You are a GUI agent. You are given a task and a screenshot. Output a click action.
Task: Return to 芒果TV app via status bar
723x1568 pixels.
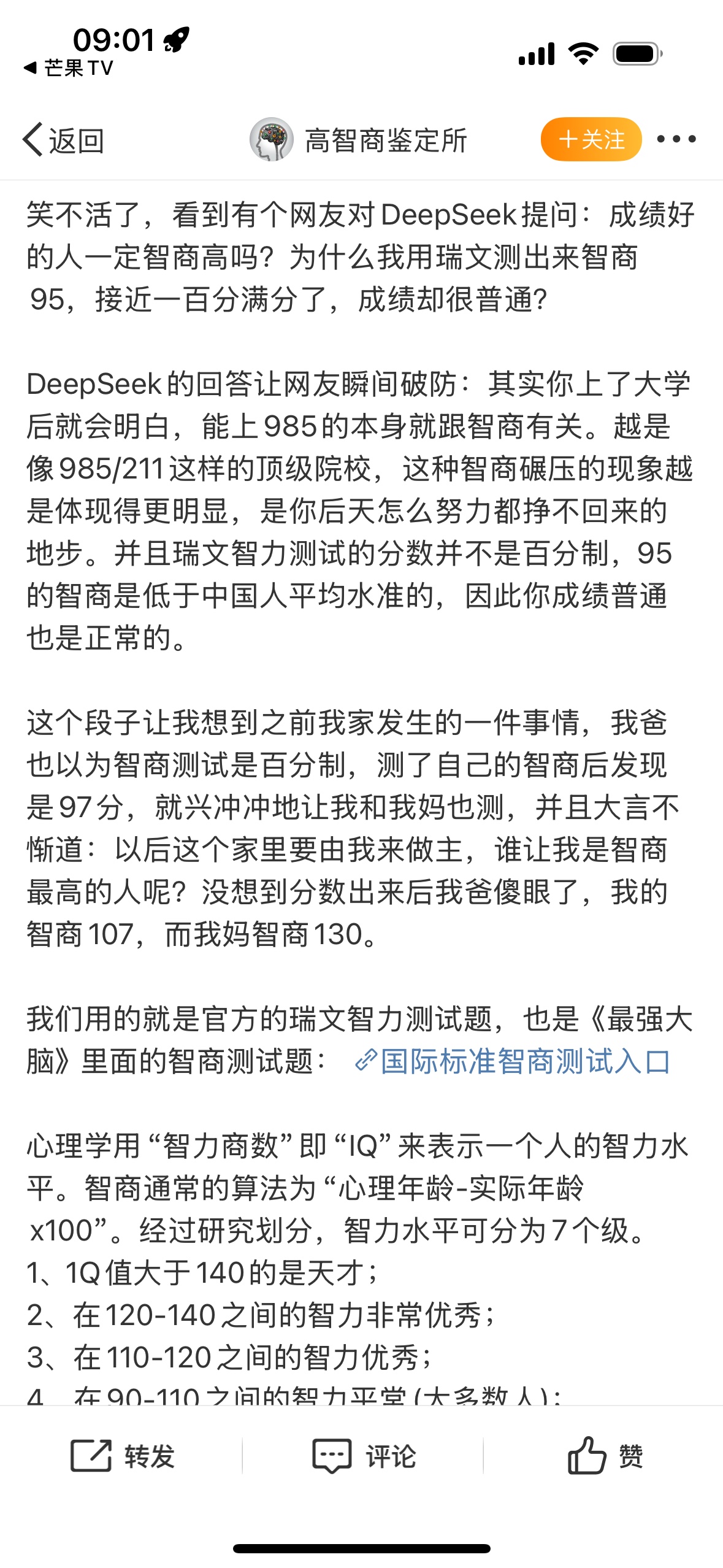coord(68,67)
